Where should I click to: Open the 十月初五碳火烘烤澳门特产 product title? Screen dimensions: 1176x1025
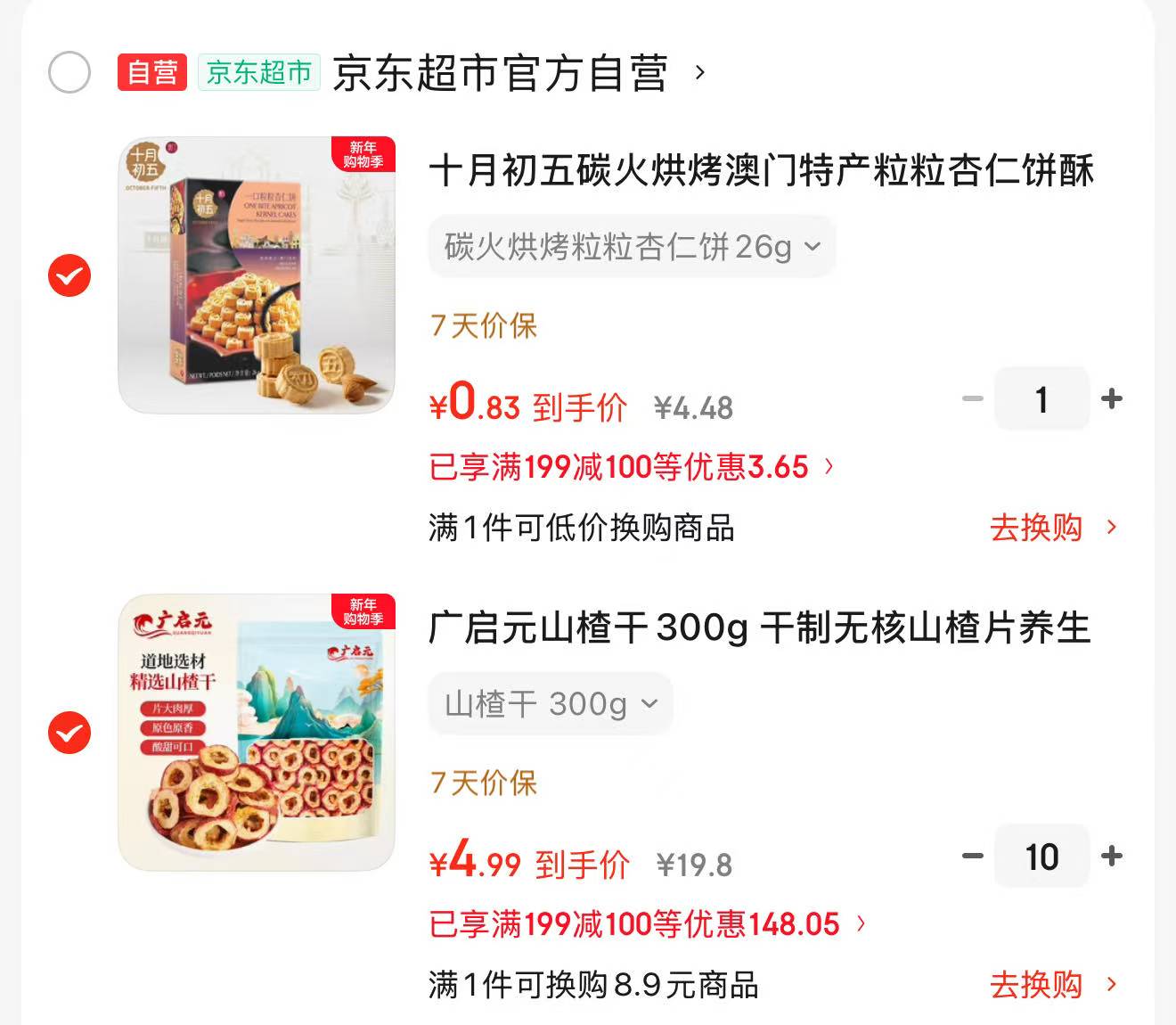coord(762,170)
